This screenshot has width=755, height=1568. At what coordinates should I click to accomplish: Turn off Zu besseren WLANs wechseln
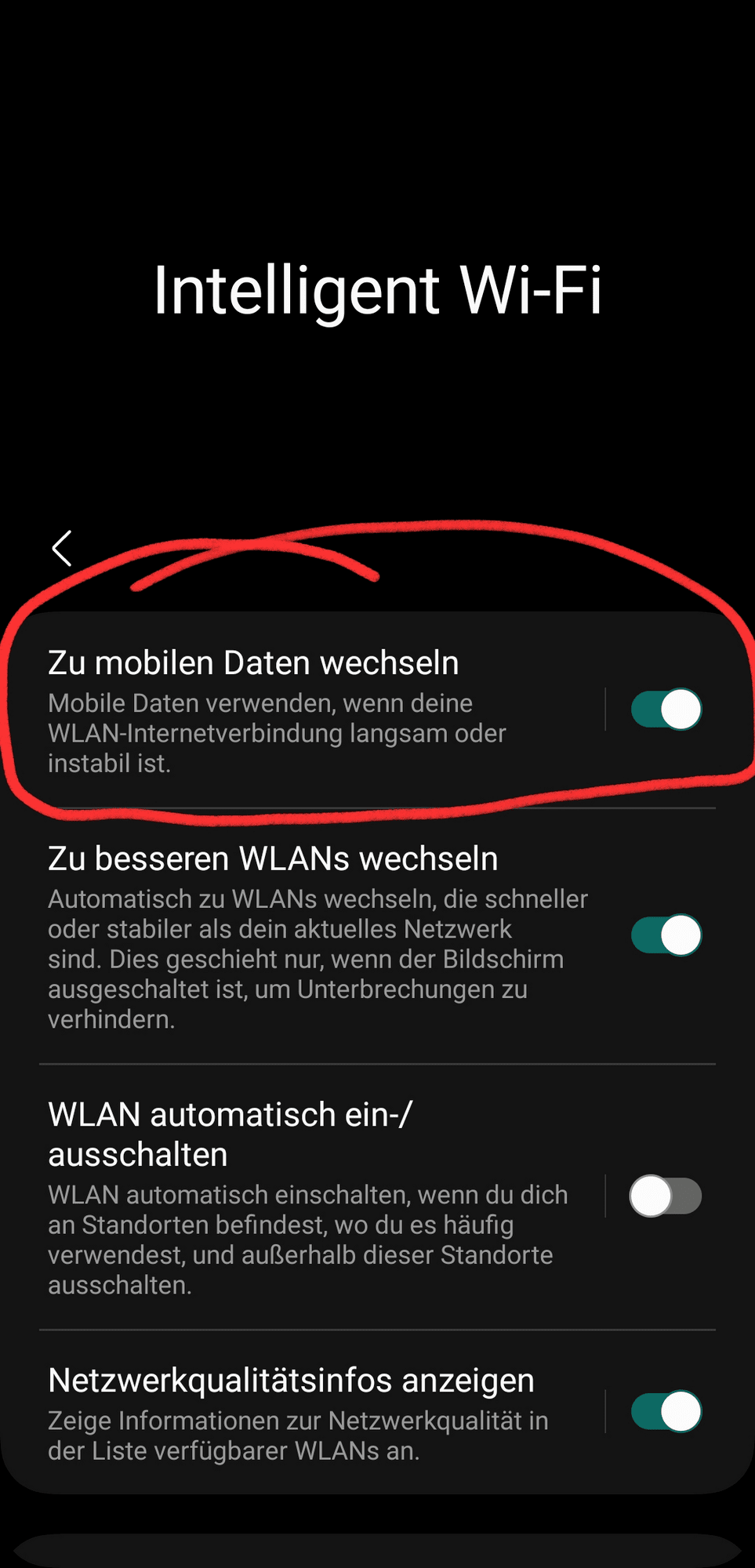666,935
